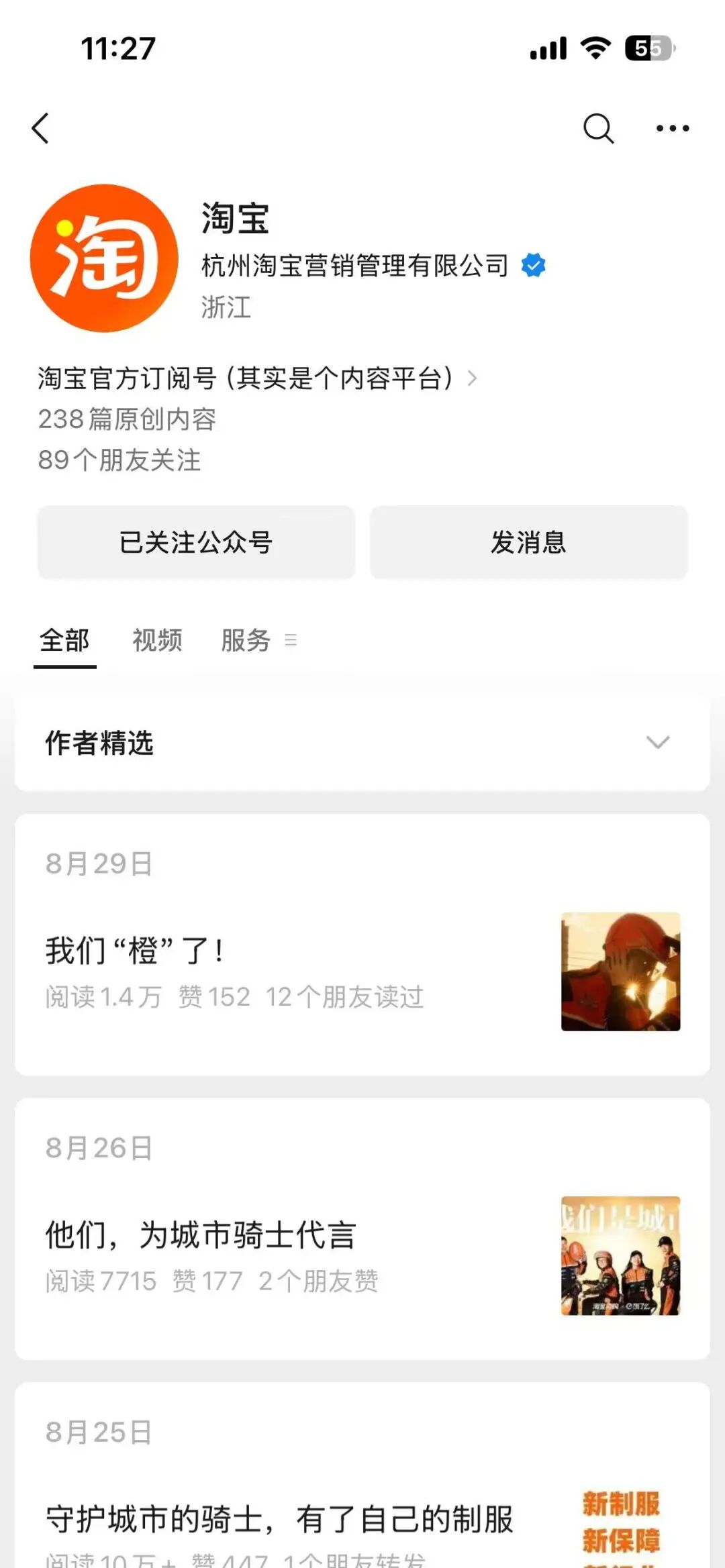Viewport: 725px width, 1568px height.
Task: Select the 全部 content tab
Action: coord(64,641)
